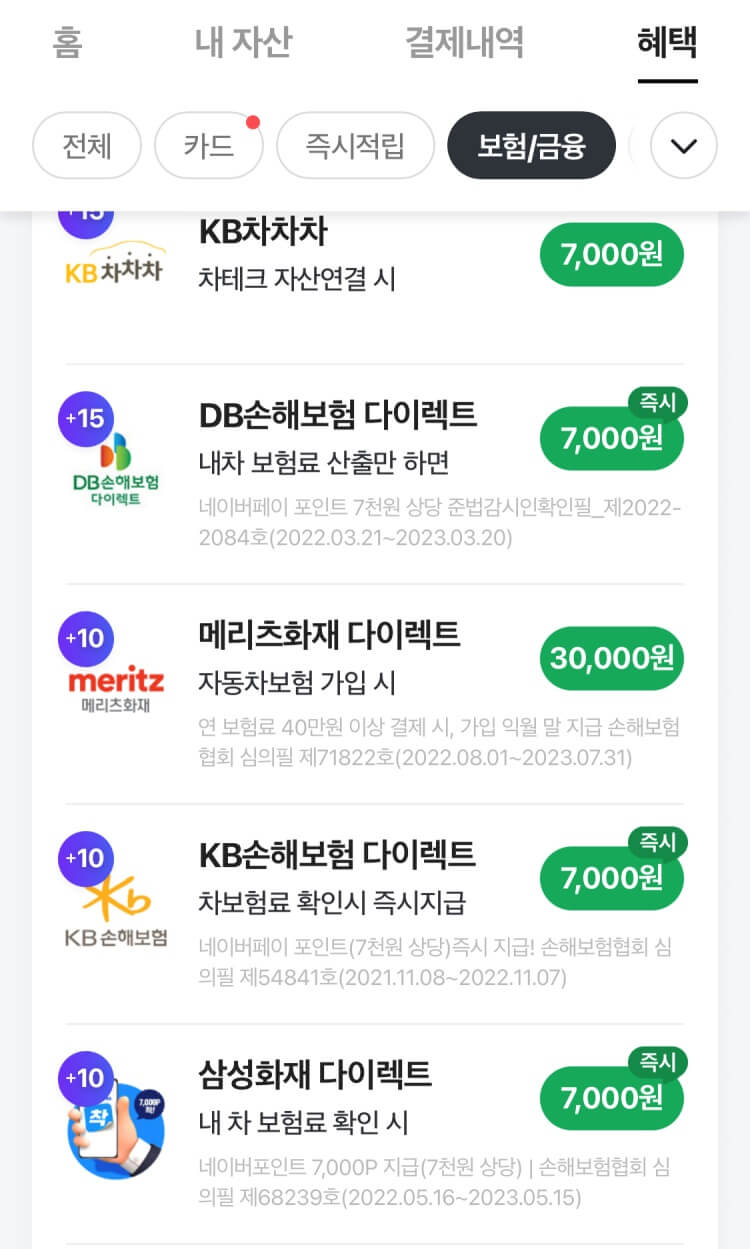Open the 카드 filter with notification dot

208,145
